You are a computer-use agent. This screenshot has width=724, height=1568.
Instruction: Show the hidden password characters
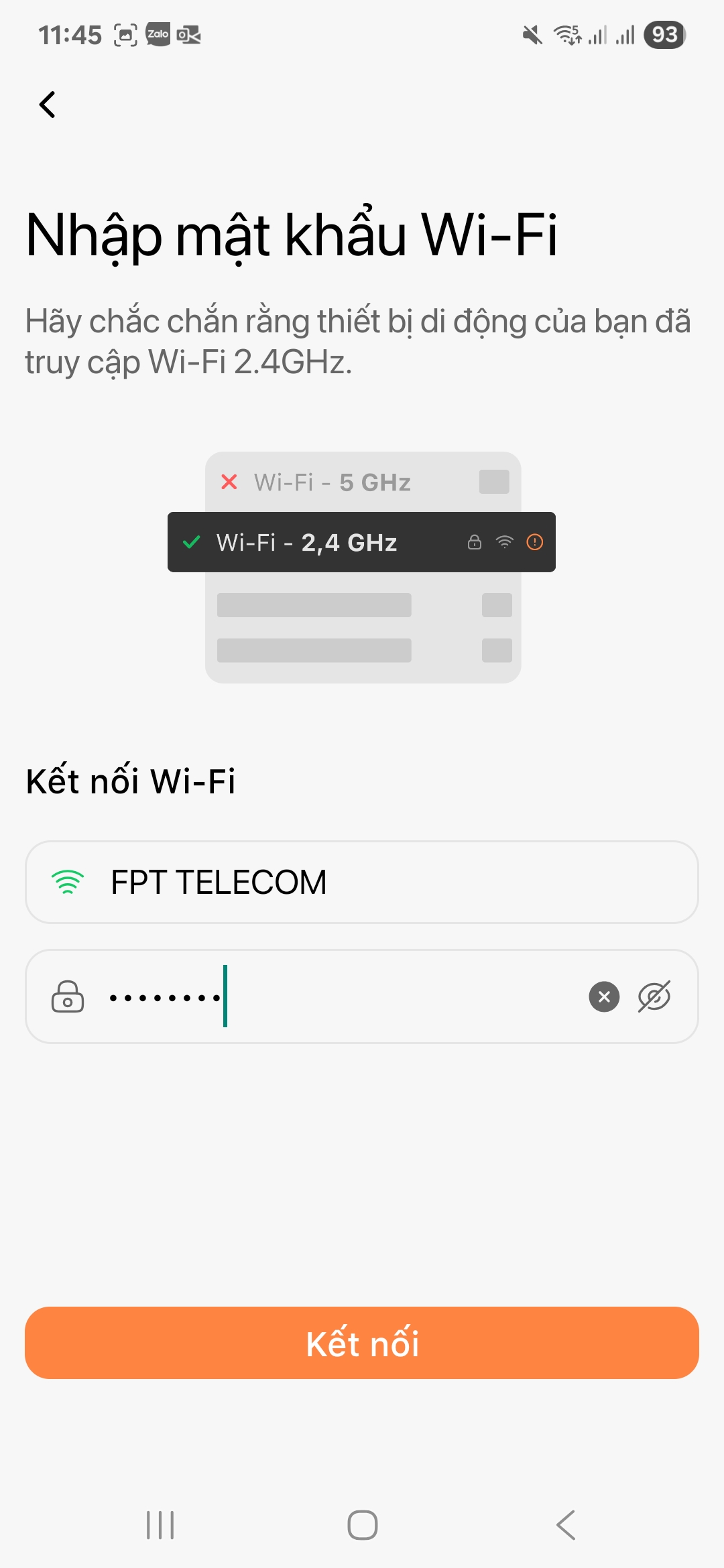[654, 996]
